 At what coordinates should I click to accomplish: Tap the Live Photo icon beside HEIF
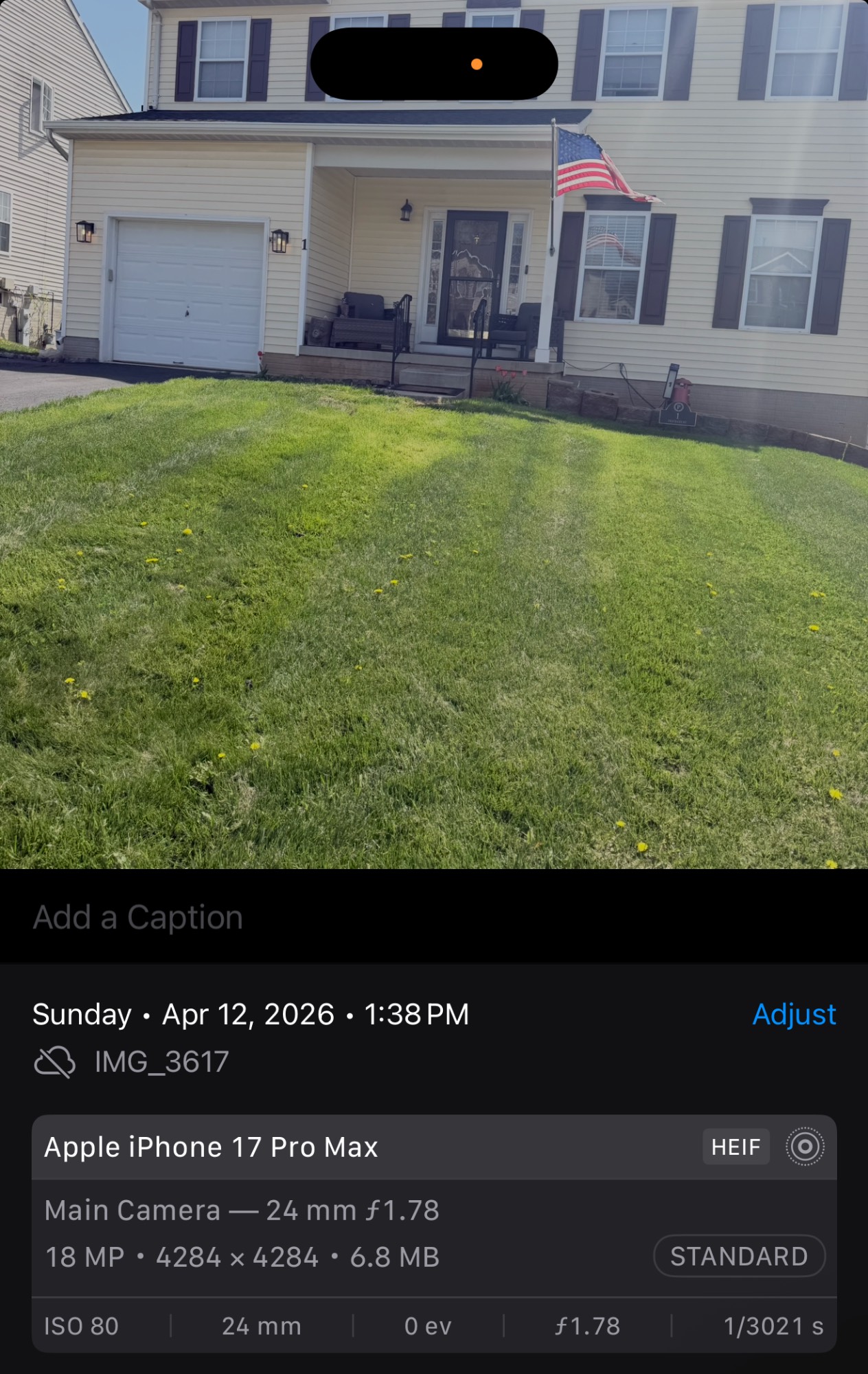pos(805,1147)
